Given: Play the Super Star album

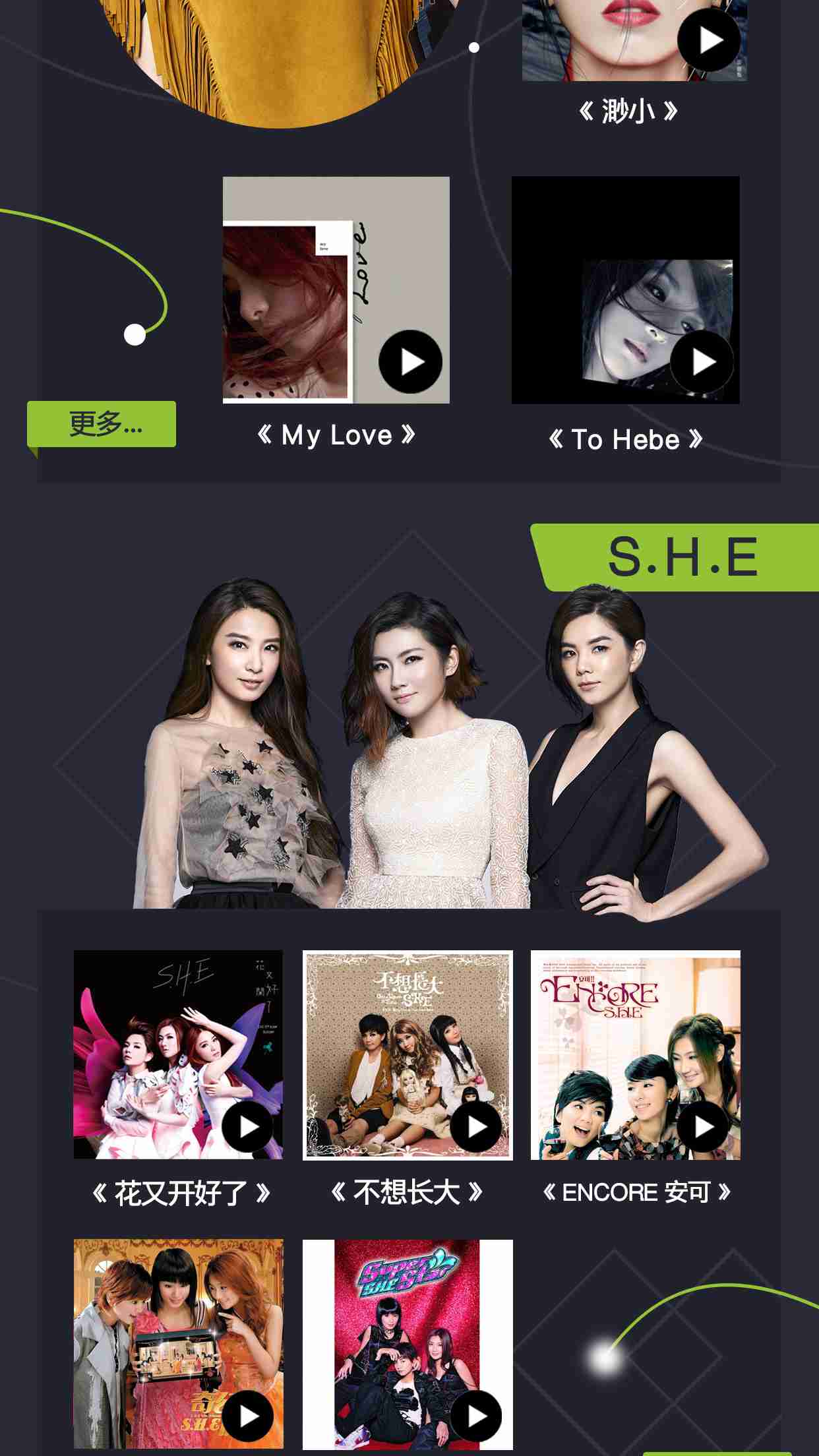Looking at the screenshot, I should click(475, 1416).
